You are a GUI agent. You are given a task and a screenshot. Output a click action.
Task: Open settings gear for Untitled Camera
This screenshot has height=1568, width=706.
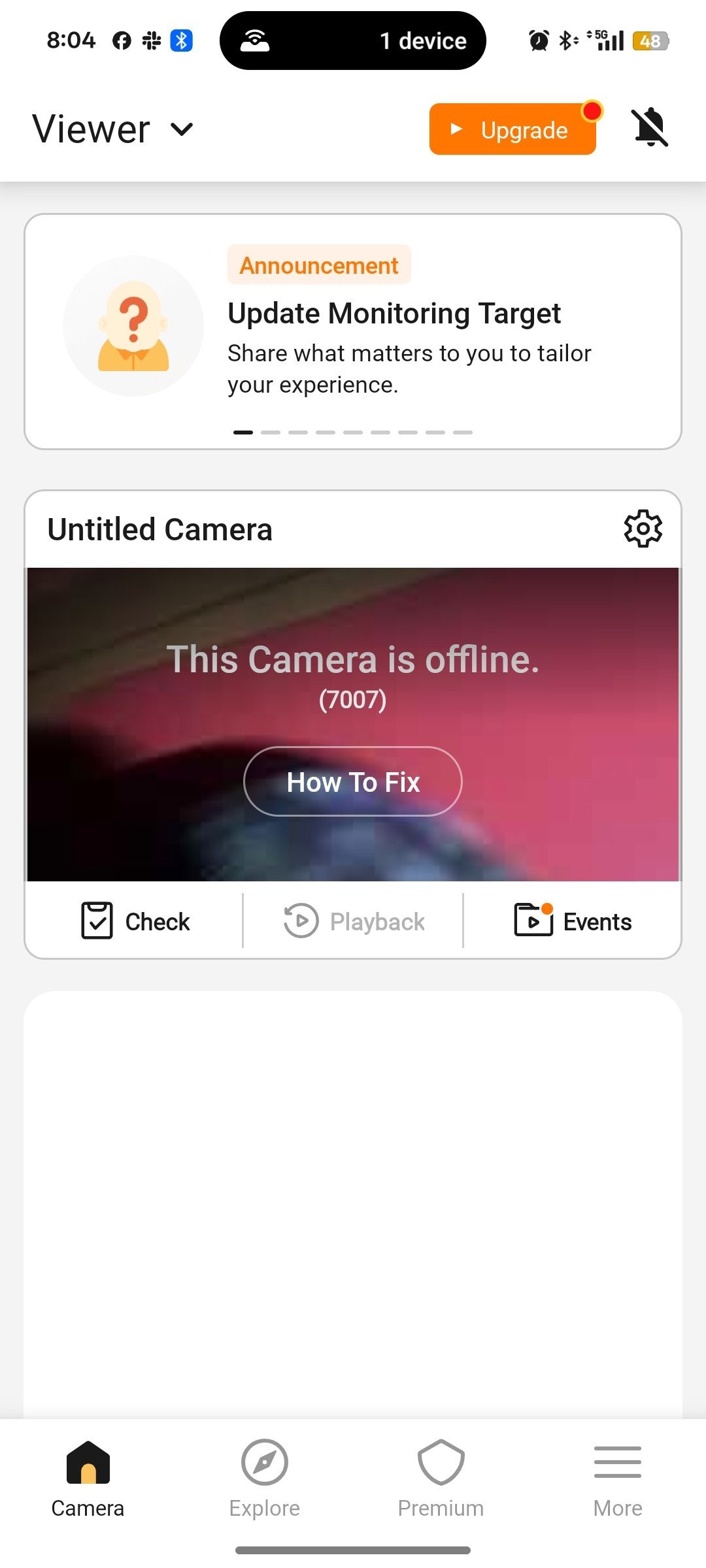[643, 529]
